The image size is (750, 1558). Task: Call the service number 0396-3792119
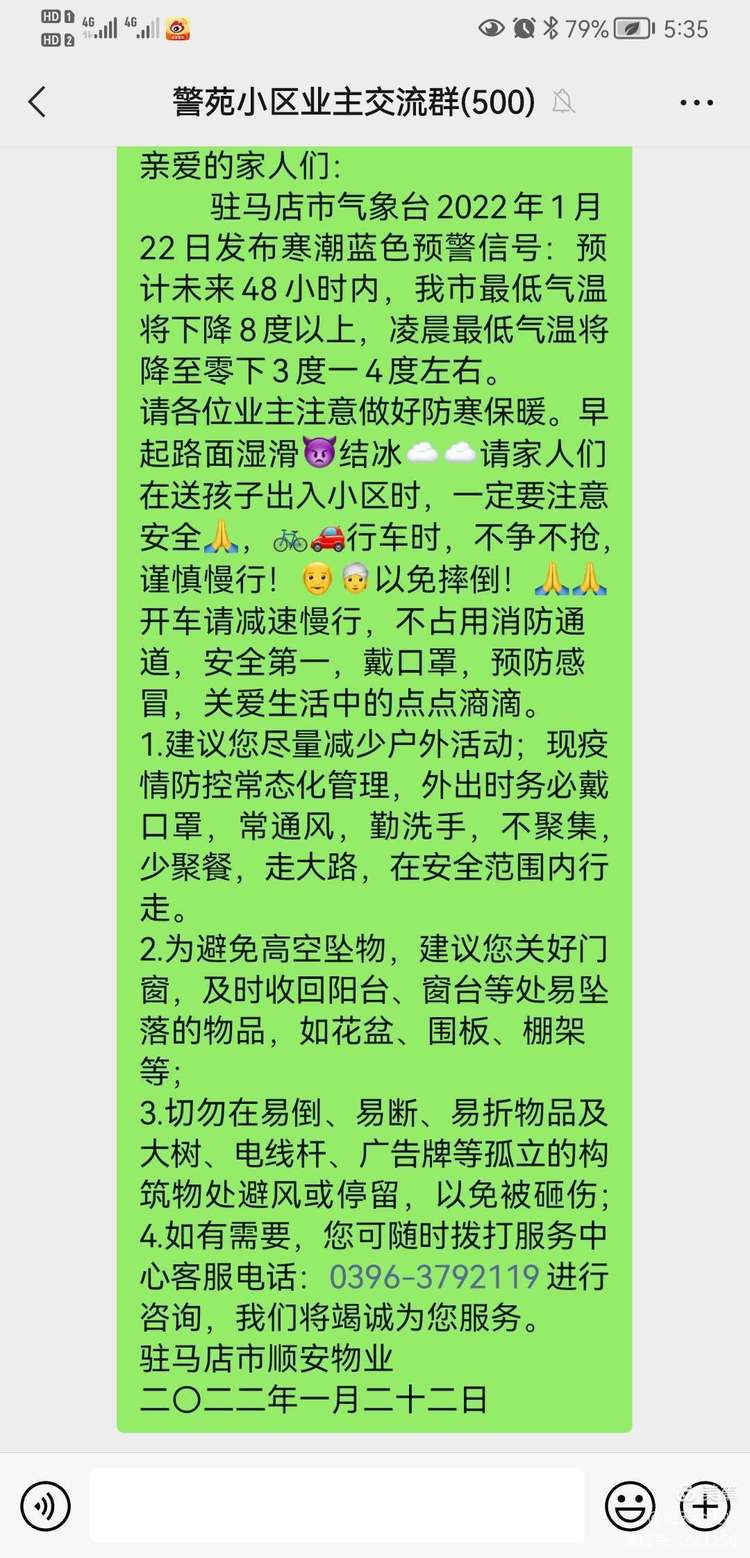434,1277
